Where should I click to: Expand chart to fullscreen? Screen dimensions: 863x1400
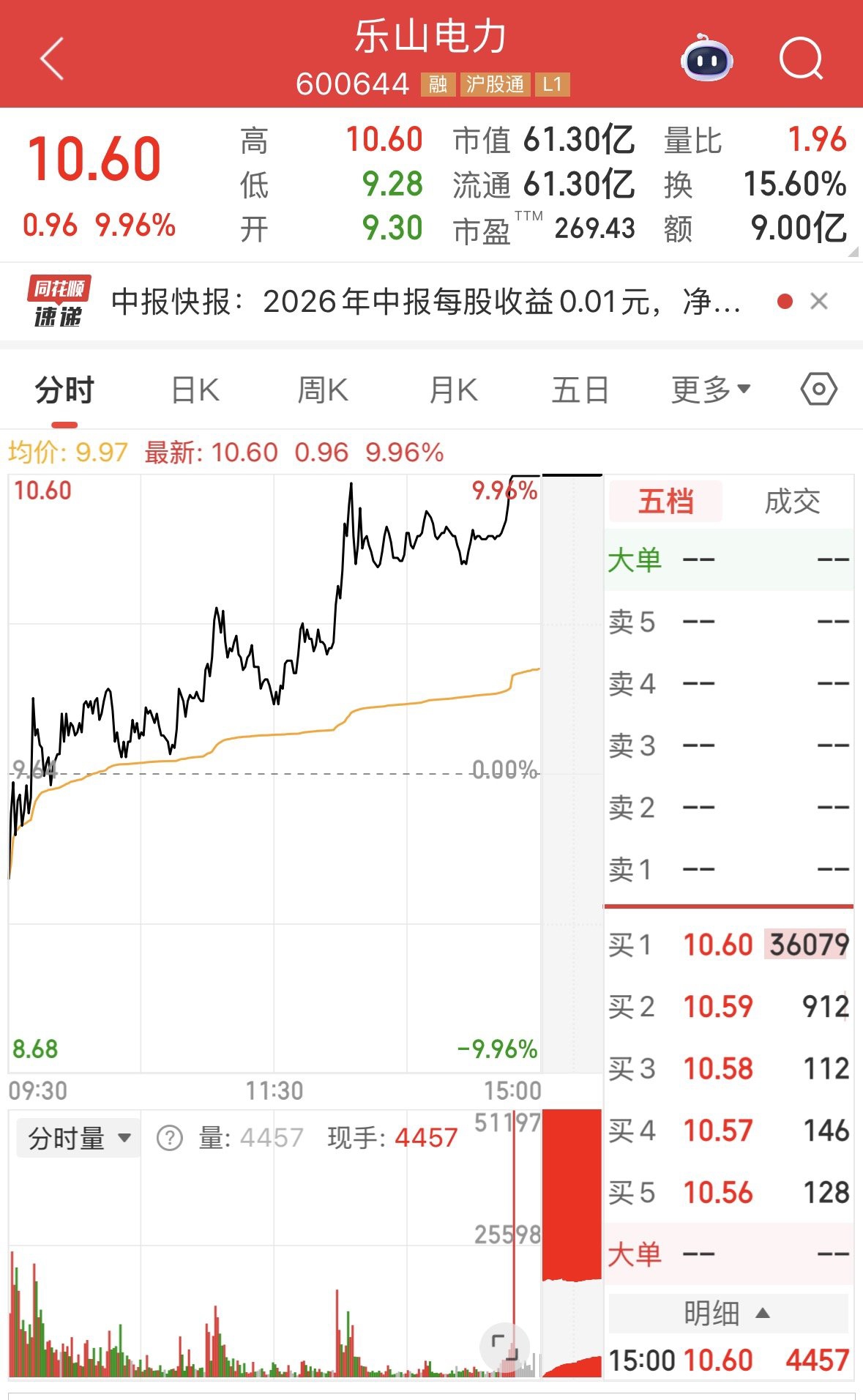pos(504,1345)
